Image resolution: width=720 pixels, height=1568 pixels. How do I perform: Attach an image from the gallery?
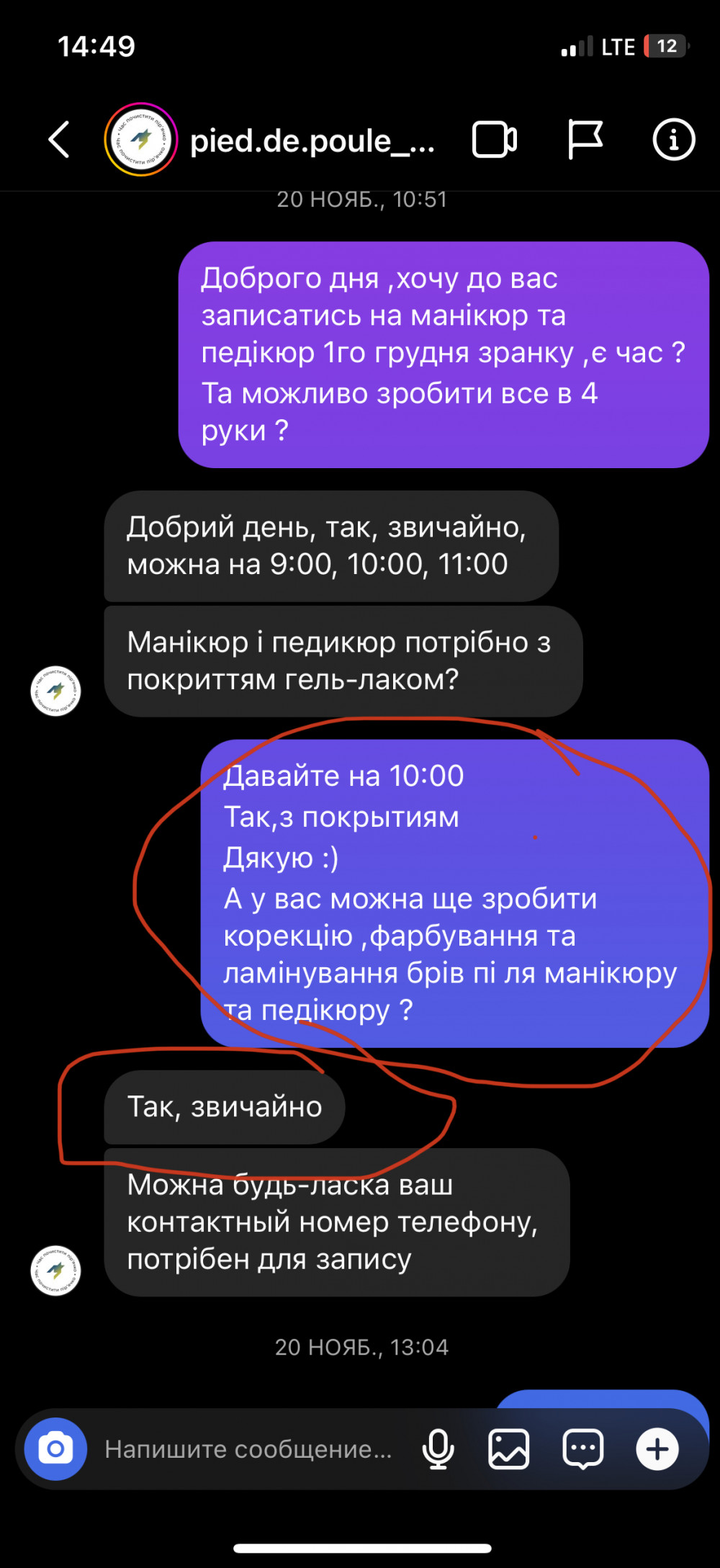508,1449
